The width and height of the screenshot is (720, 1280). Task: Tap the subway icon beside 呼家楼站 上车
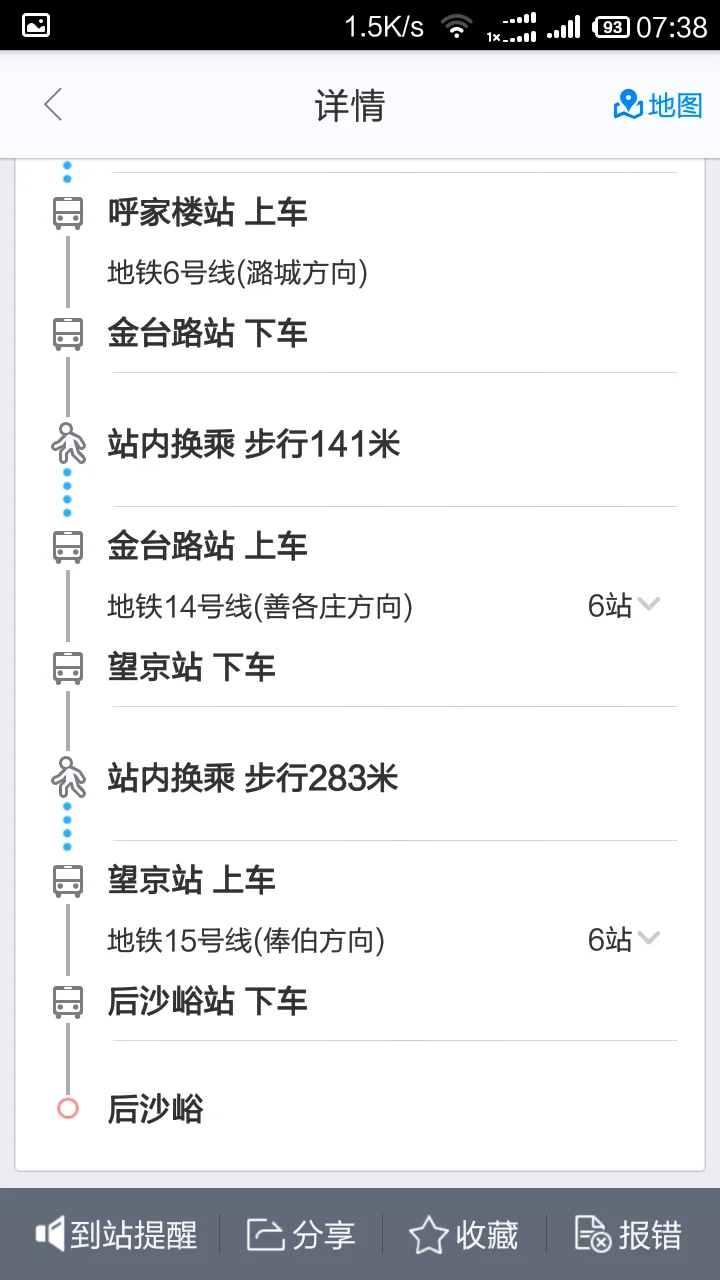[66, 212]
